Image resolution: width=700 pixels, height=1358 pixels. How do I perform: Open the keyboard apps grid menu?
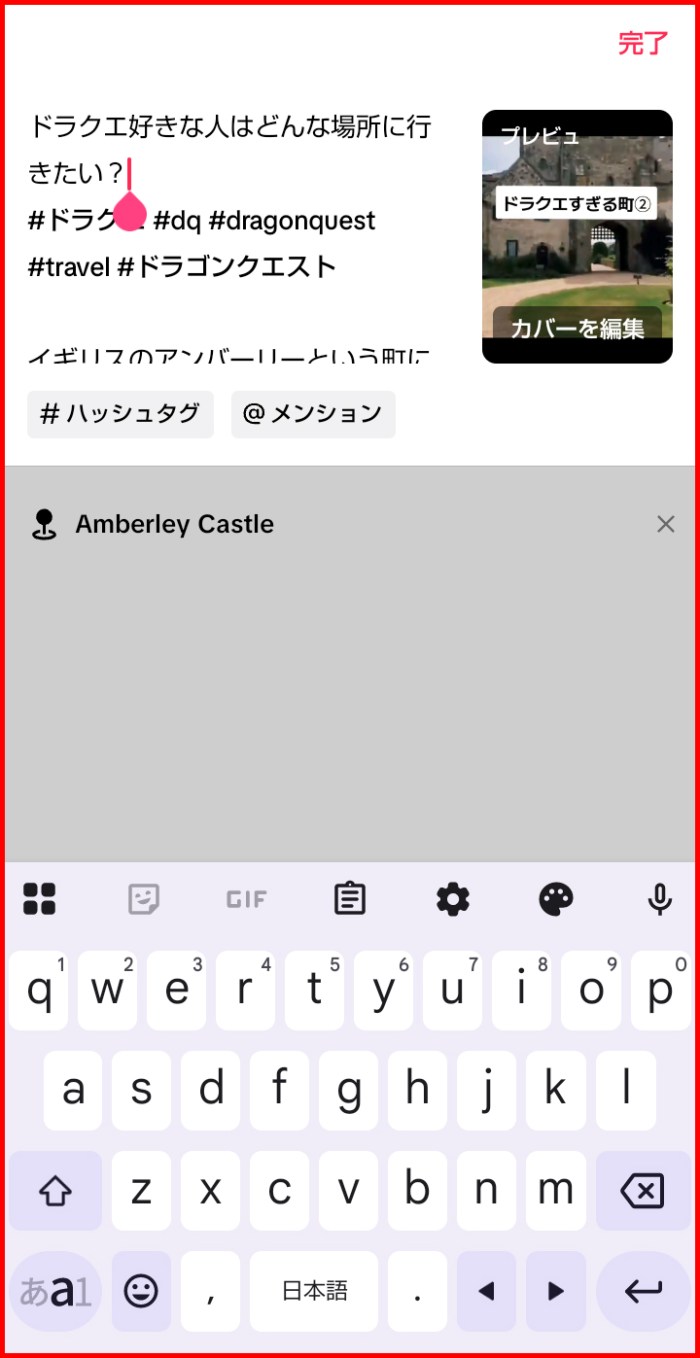(40, 899)
